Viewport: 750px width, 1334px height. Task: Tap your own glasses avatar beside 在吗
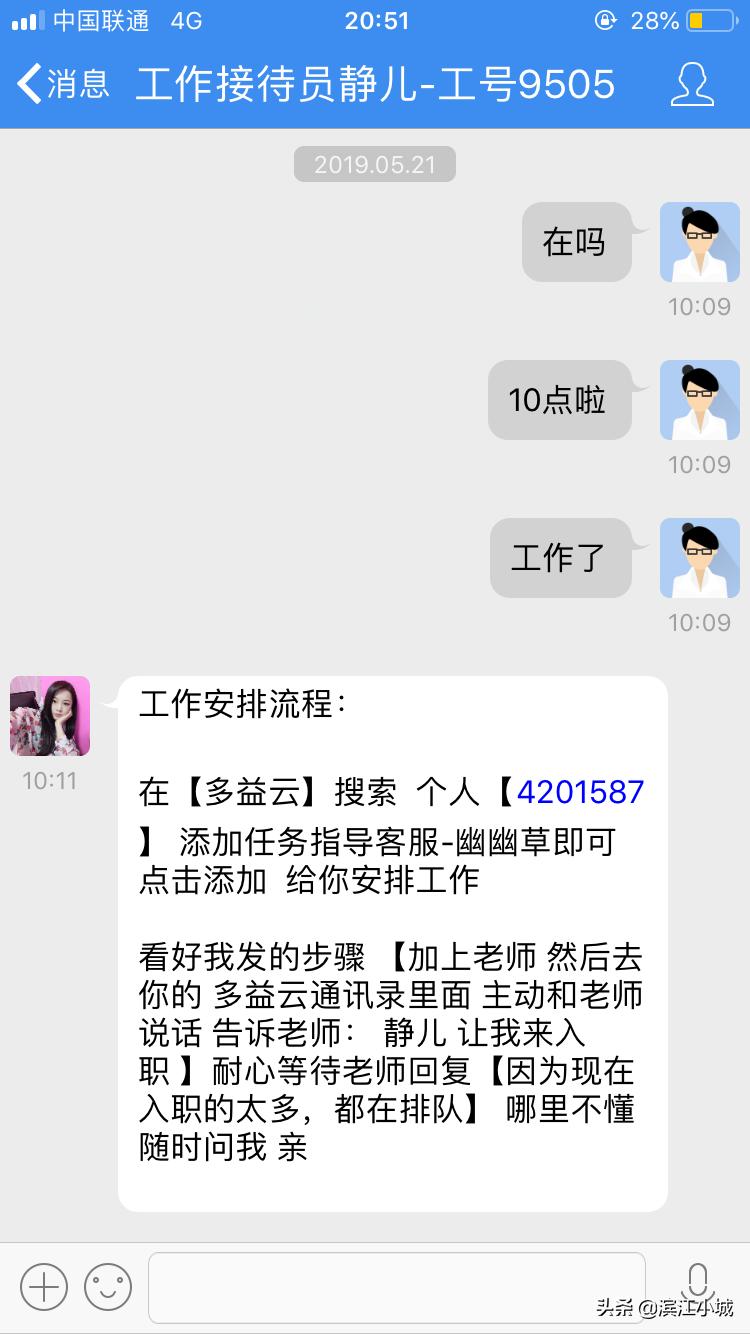[x=699, y=242]
